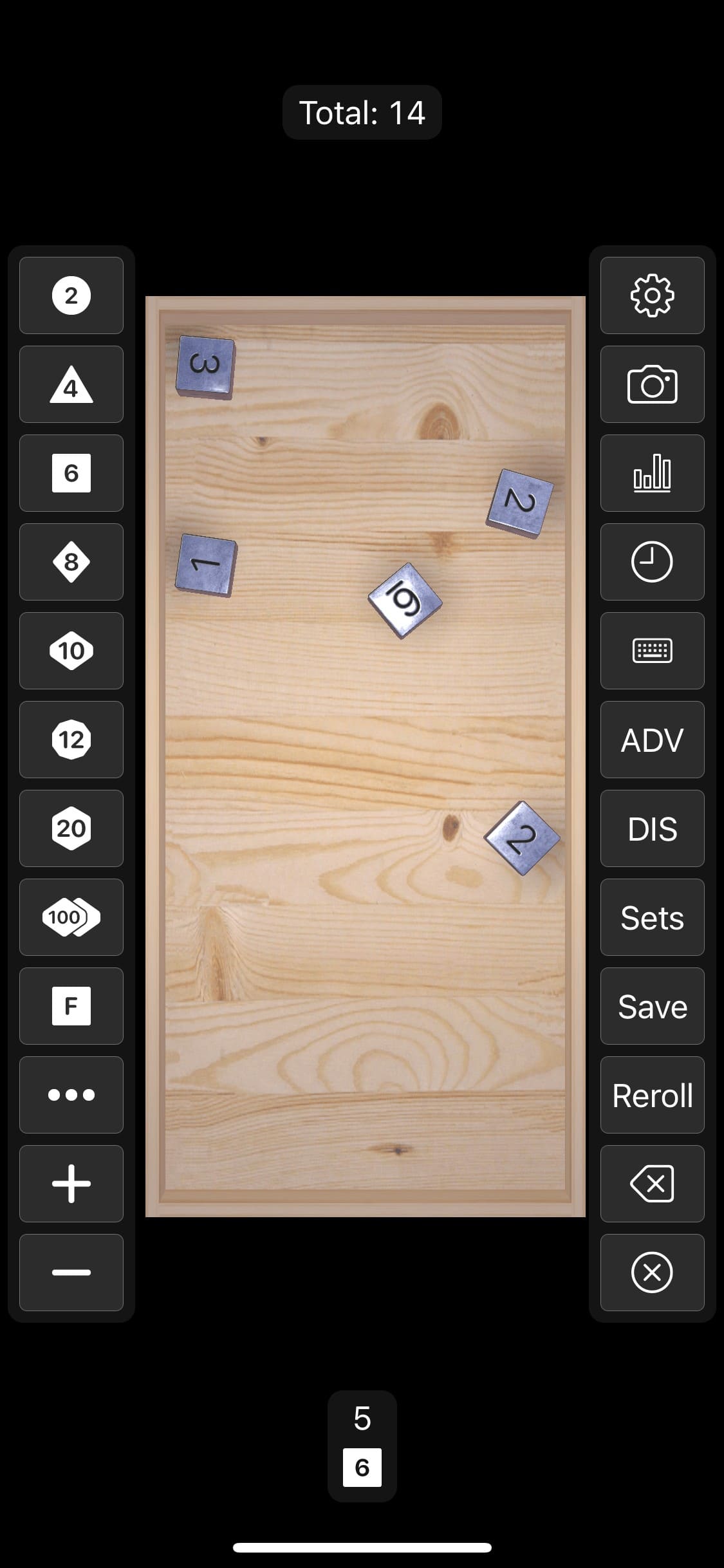Roll with advantage using ADV
724x1568 pixels.
point(652,740)
